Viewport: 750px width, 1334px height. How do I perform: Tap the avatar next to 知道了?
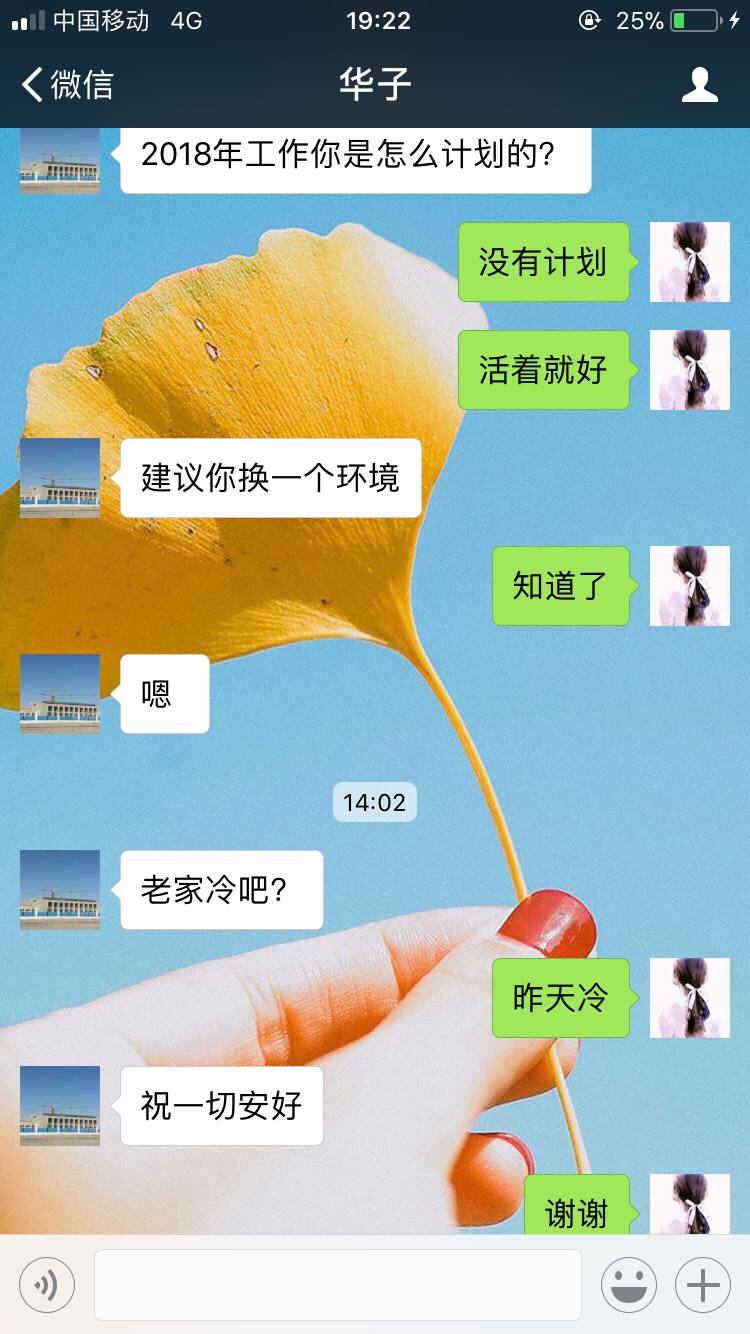pyautogui.click(x=690, y=586)
